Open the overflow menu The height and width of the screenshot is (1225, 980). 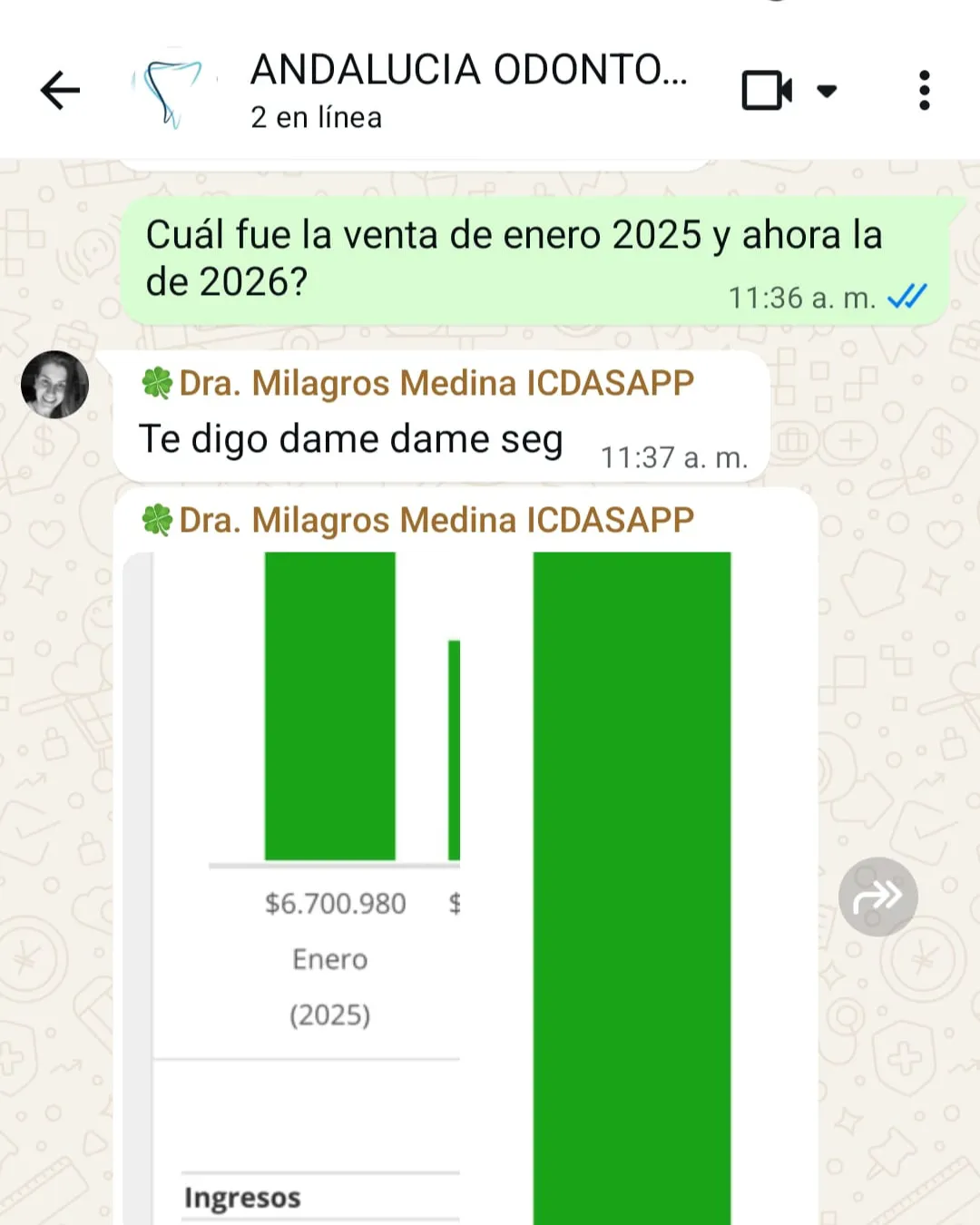tap(924, 91)
